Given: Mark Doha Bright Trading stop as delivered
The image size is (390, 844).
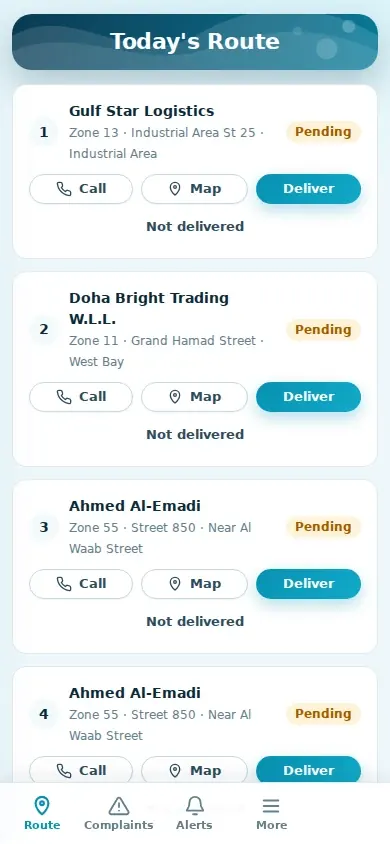Looking at the screenshot, I should 308,397.
